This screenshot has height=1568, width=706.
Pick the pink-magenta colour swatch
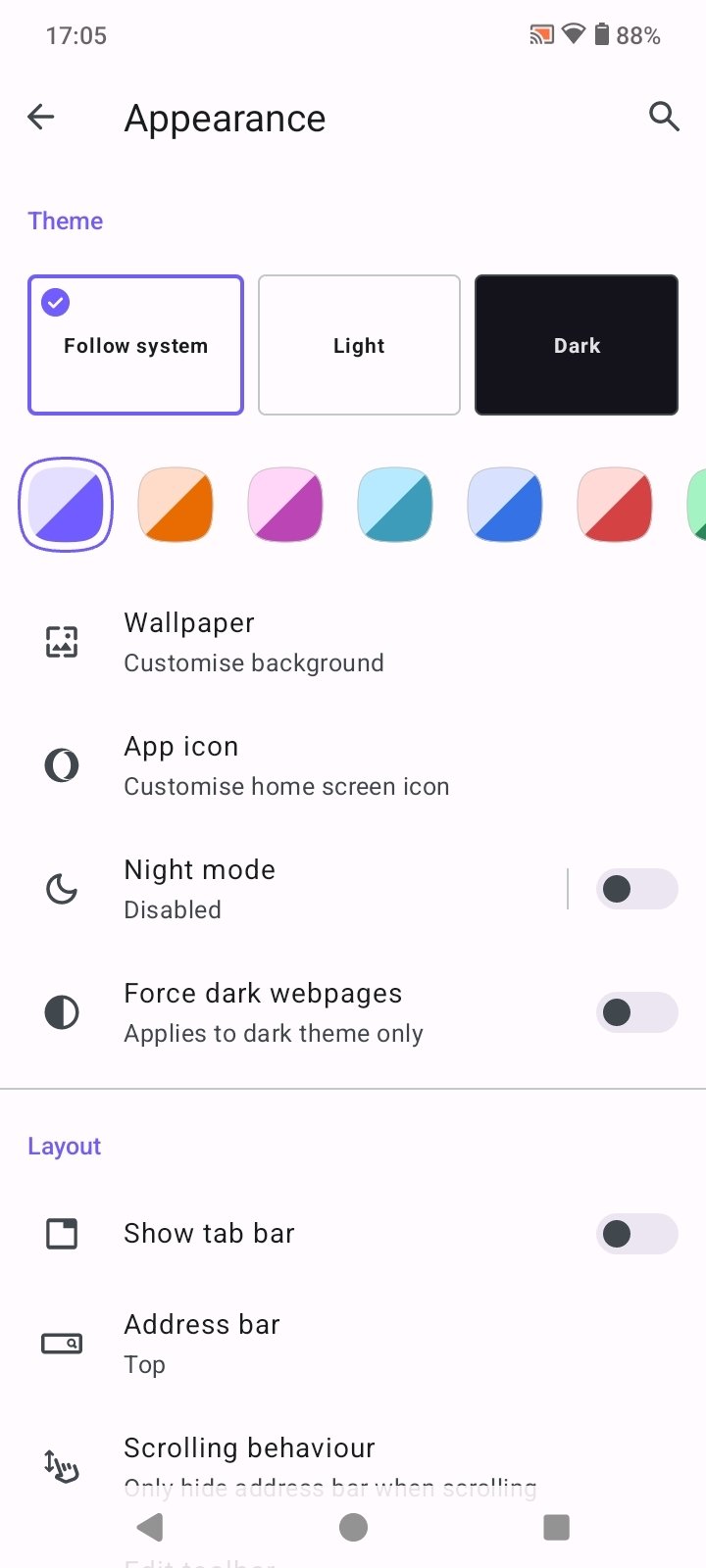285,505
